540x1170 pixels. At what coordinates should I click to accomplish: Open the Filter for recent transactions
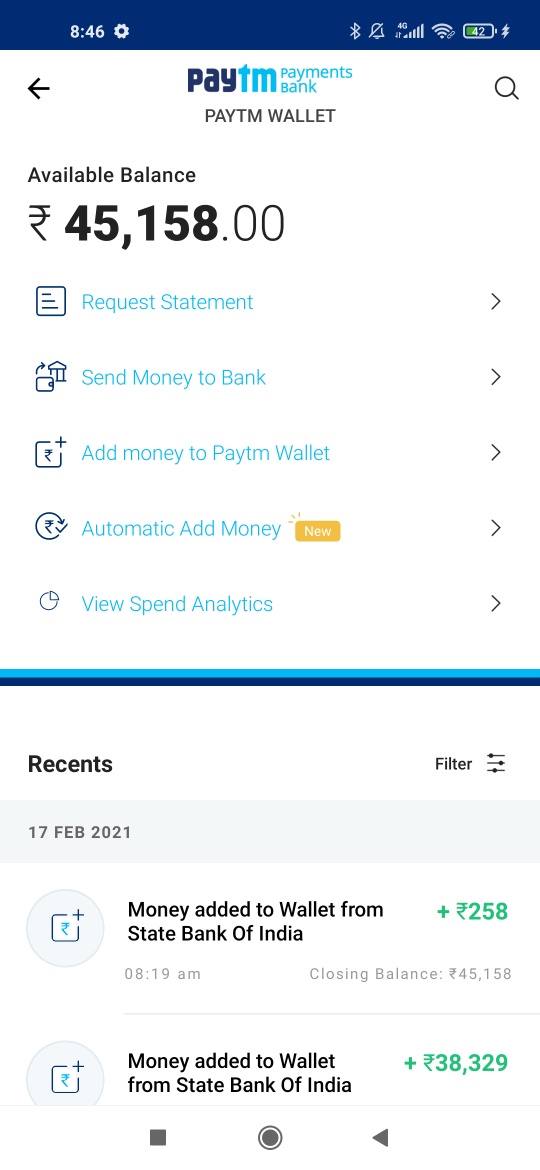click(471, 763)
